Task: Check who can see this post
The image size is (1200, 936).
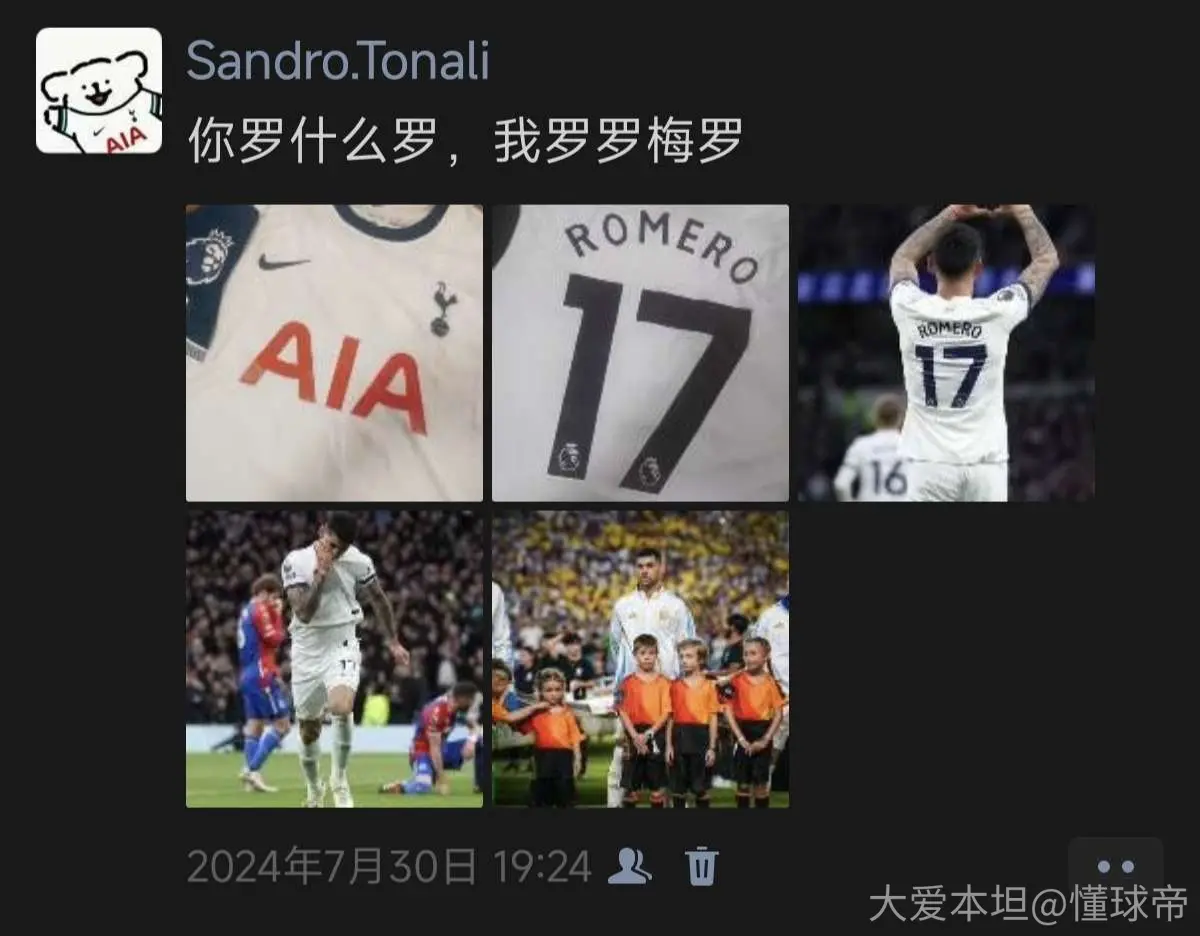Action: (630, 866)
